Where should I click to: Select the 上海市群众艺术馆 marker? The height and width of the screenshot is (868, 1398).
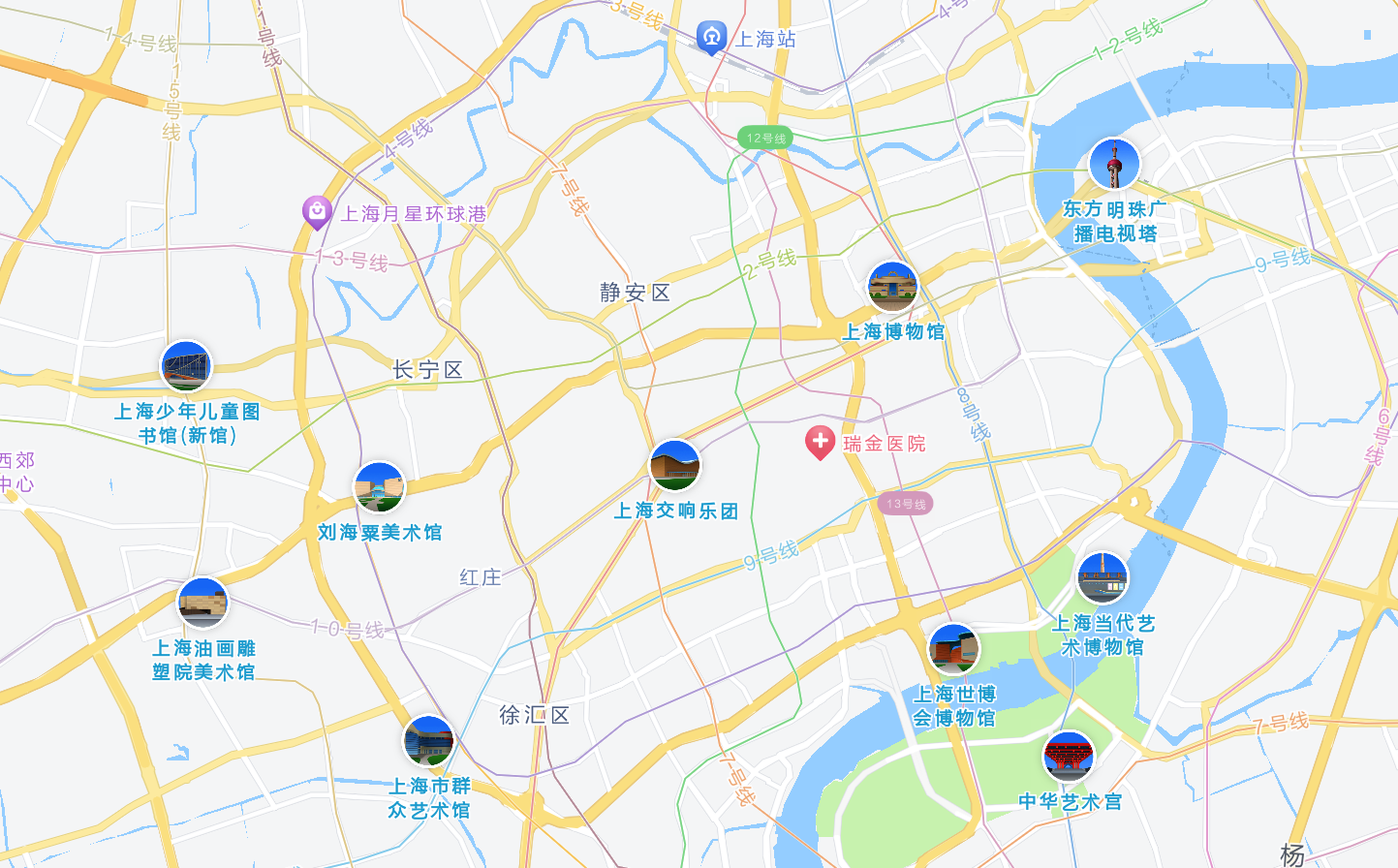coord(428,741)
